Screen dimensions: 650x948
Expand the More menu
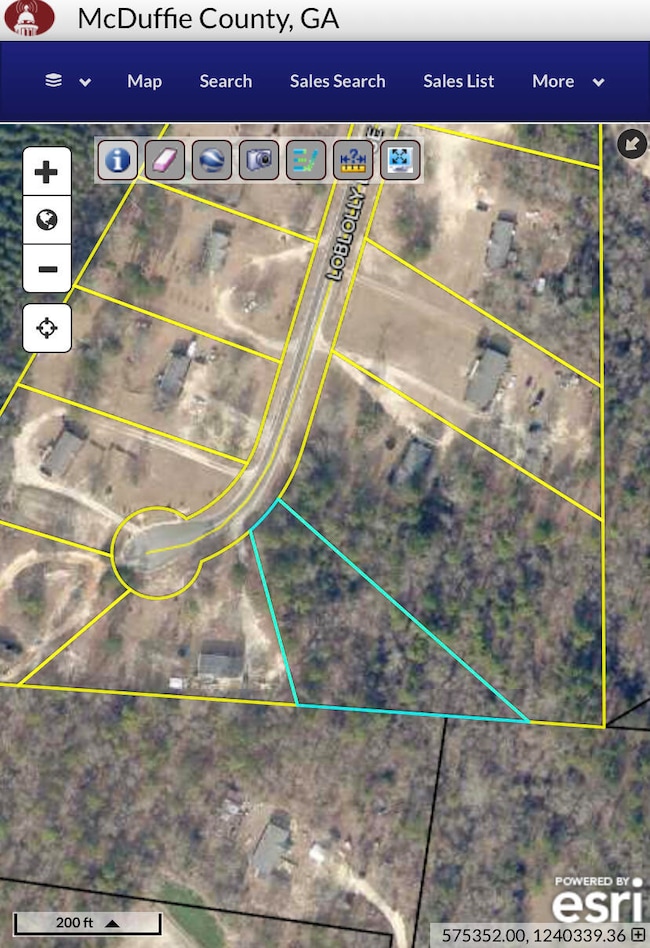[567, 82]
